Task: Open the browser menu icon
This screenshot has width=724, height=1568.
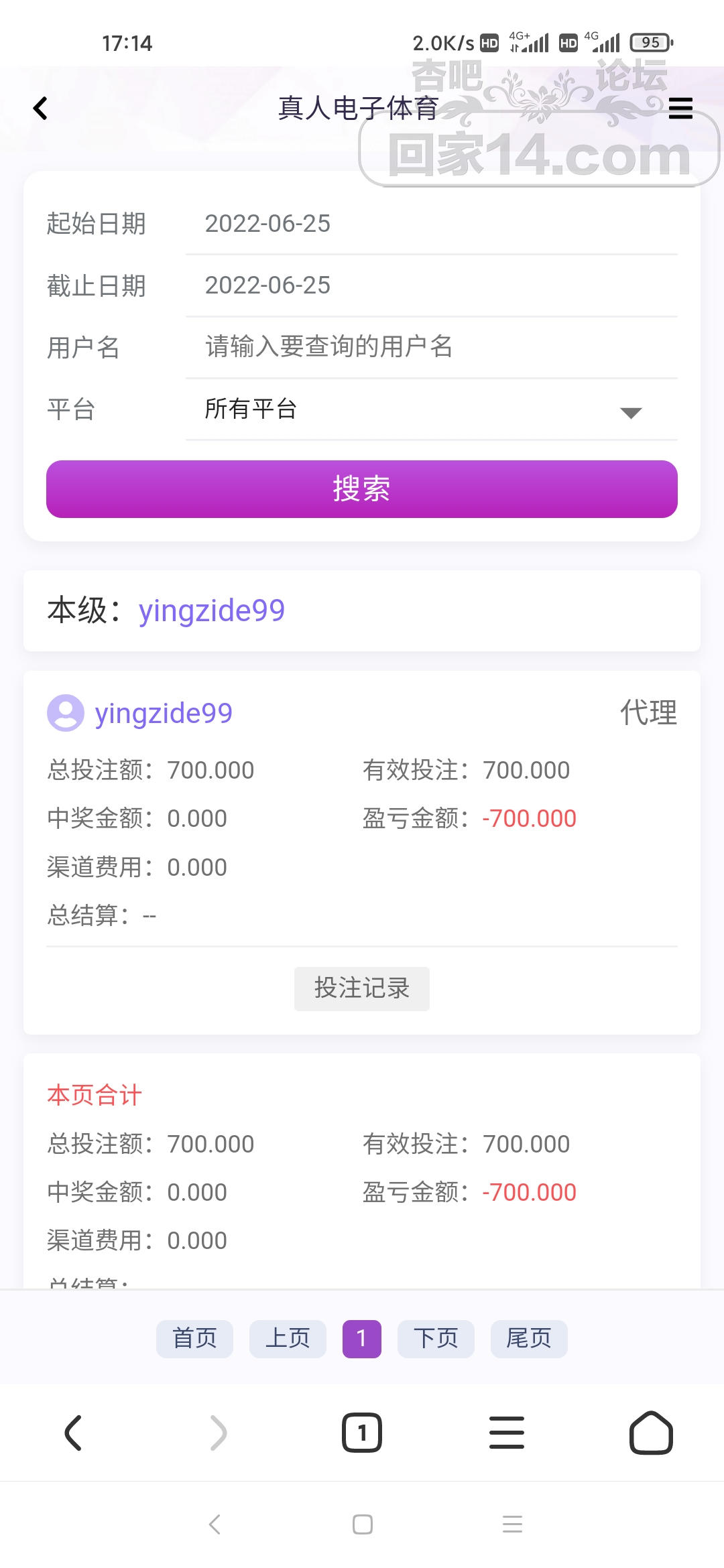Action: (507, 1432)
